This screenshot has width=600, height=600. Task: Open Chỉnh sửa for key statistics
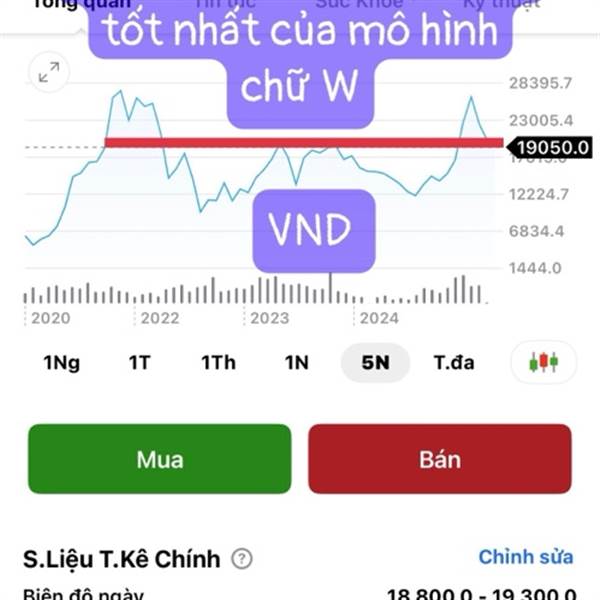(526, 557)
